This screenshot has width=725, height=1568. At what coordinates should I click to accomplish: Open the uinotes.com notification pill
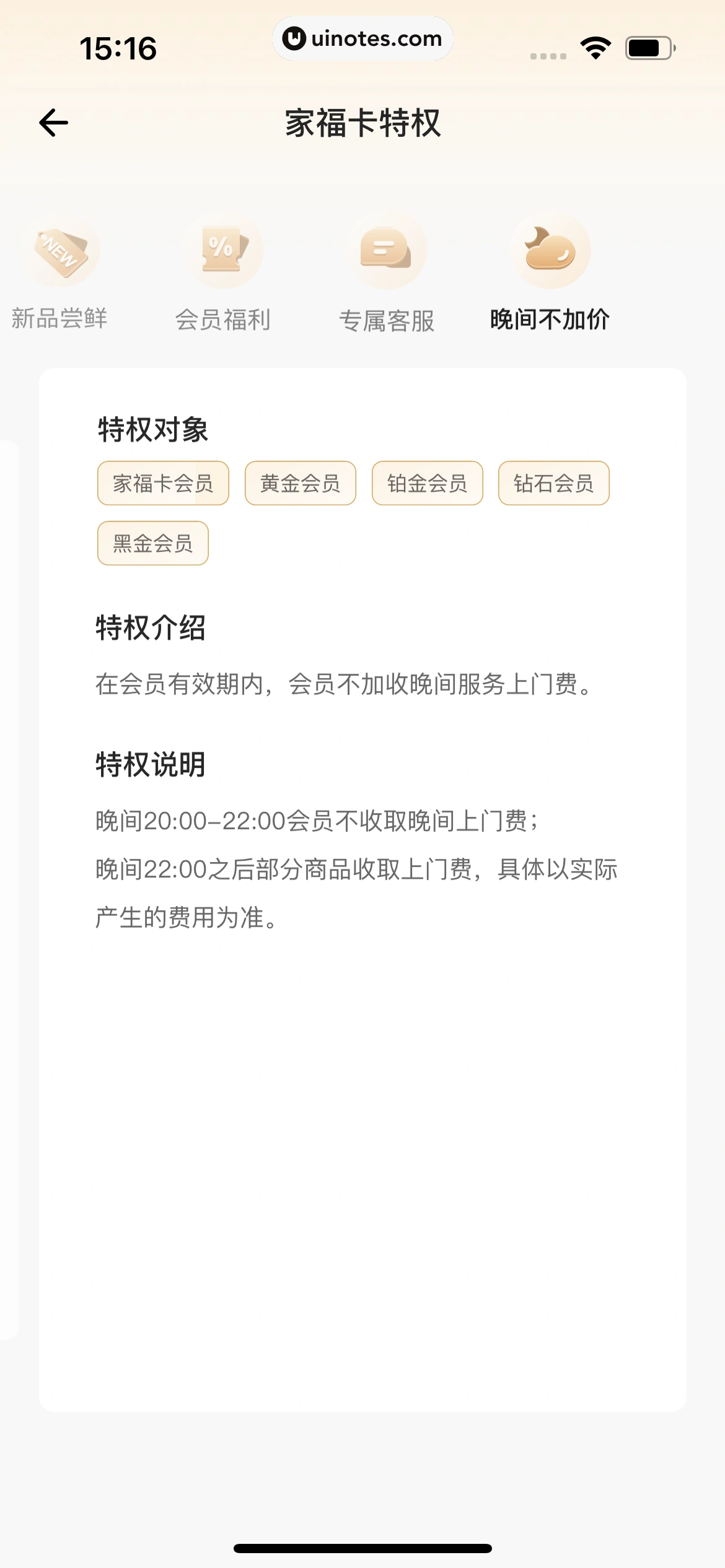click(362, 38)
